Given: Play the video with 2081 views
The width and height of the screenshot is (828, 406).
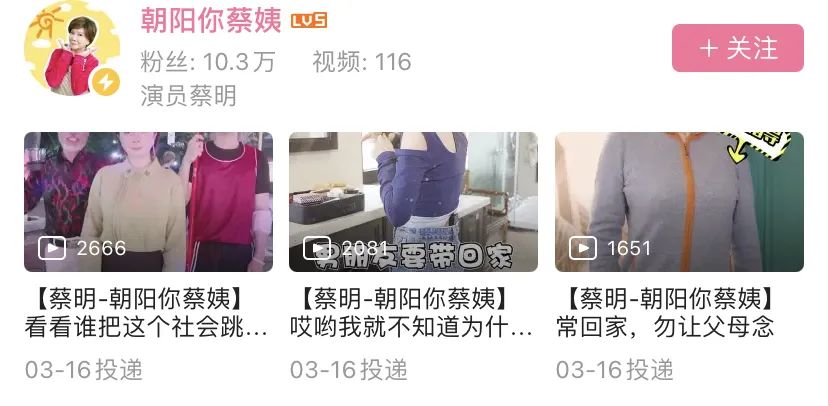Looking at the screenshot, I should (x=413, y=202).
